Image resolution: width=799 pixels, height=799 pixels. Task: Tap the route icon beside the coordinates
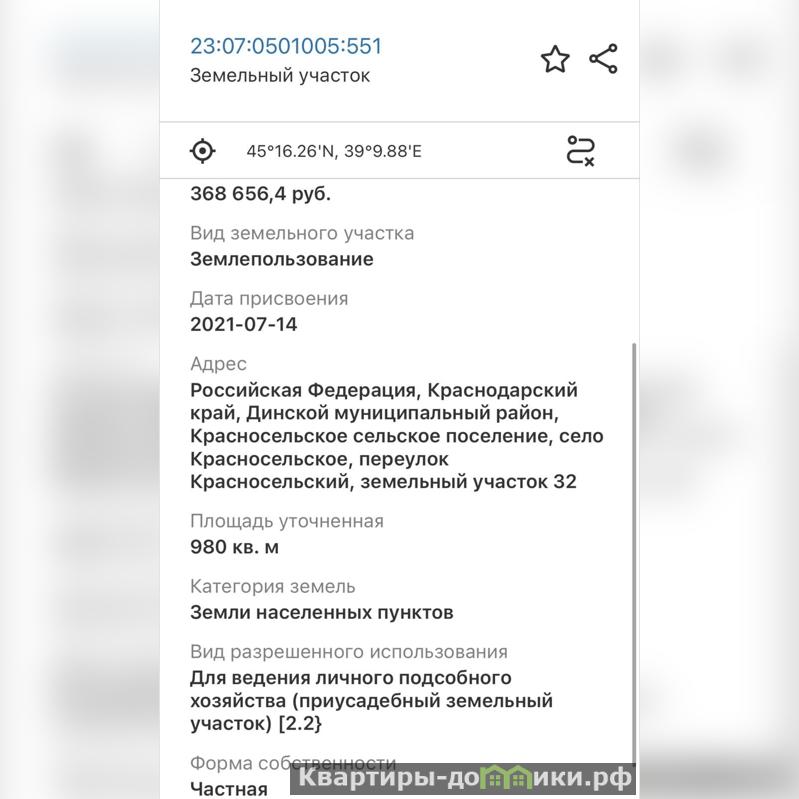coord(581,151)
